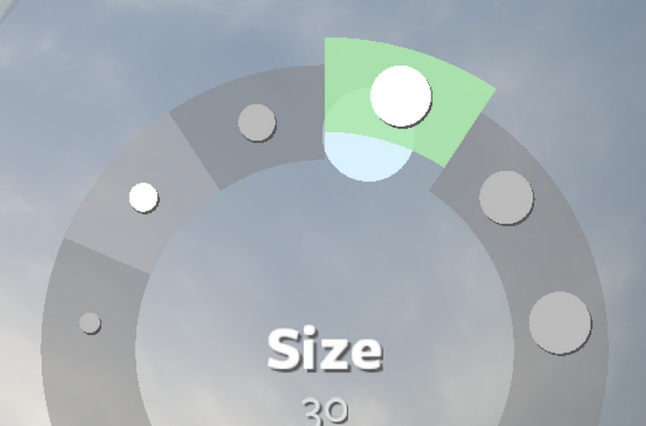
Task: Choose the second smallest white size dot
Action: pos(144,197)
